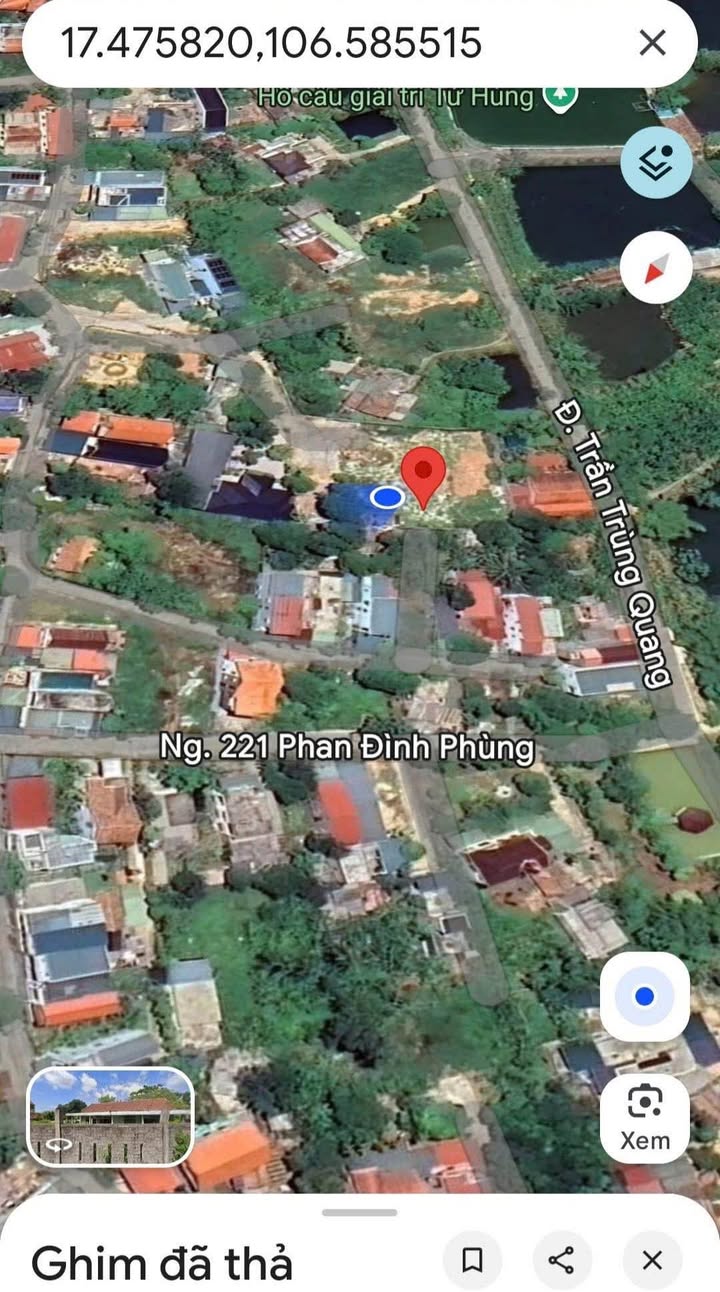Screen dimensions: 720x1292
Task: Dismiss the Ghim đã thả panel
Action: 652,1260
